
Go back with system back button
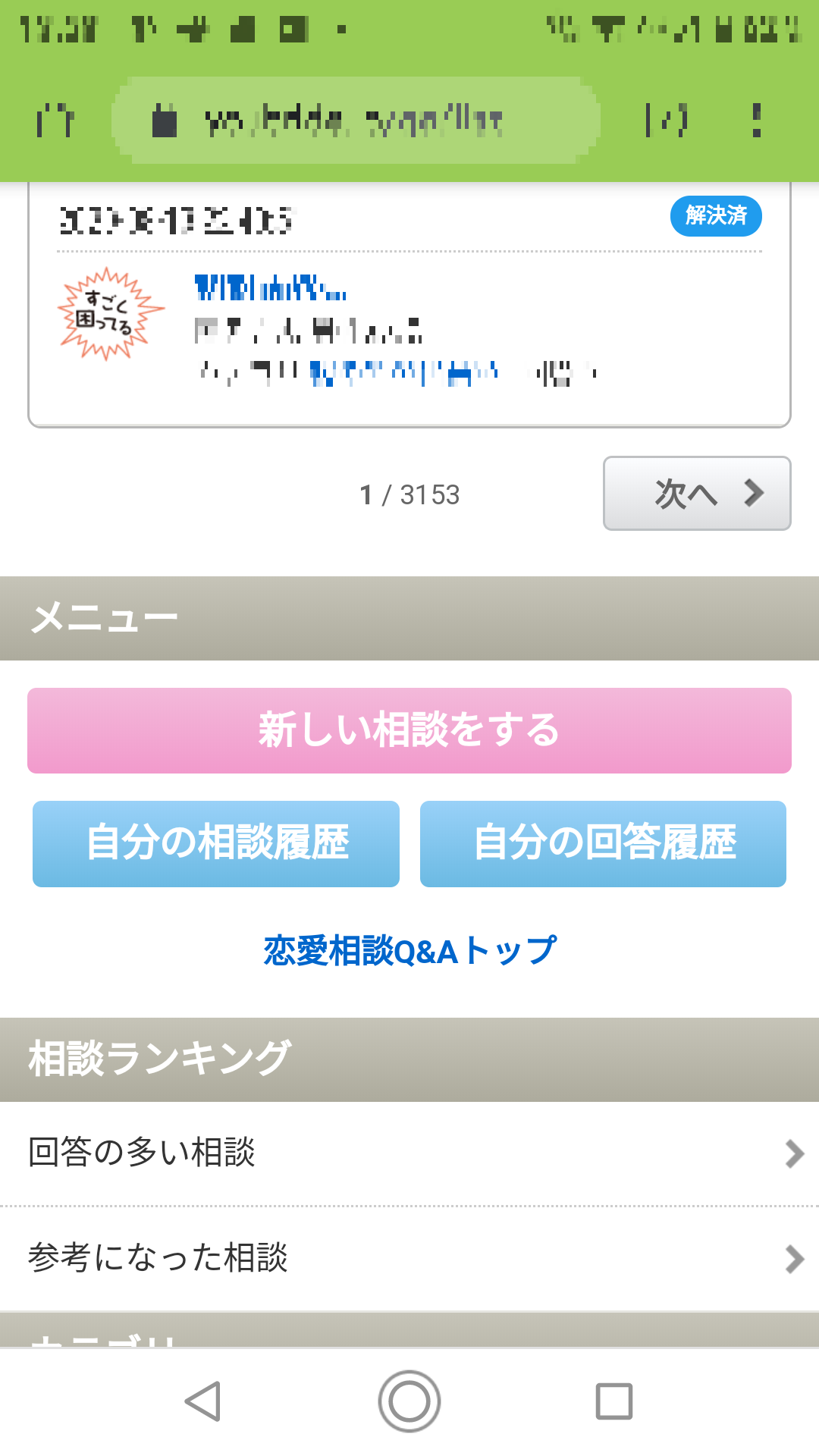pos(203,1401)
